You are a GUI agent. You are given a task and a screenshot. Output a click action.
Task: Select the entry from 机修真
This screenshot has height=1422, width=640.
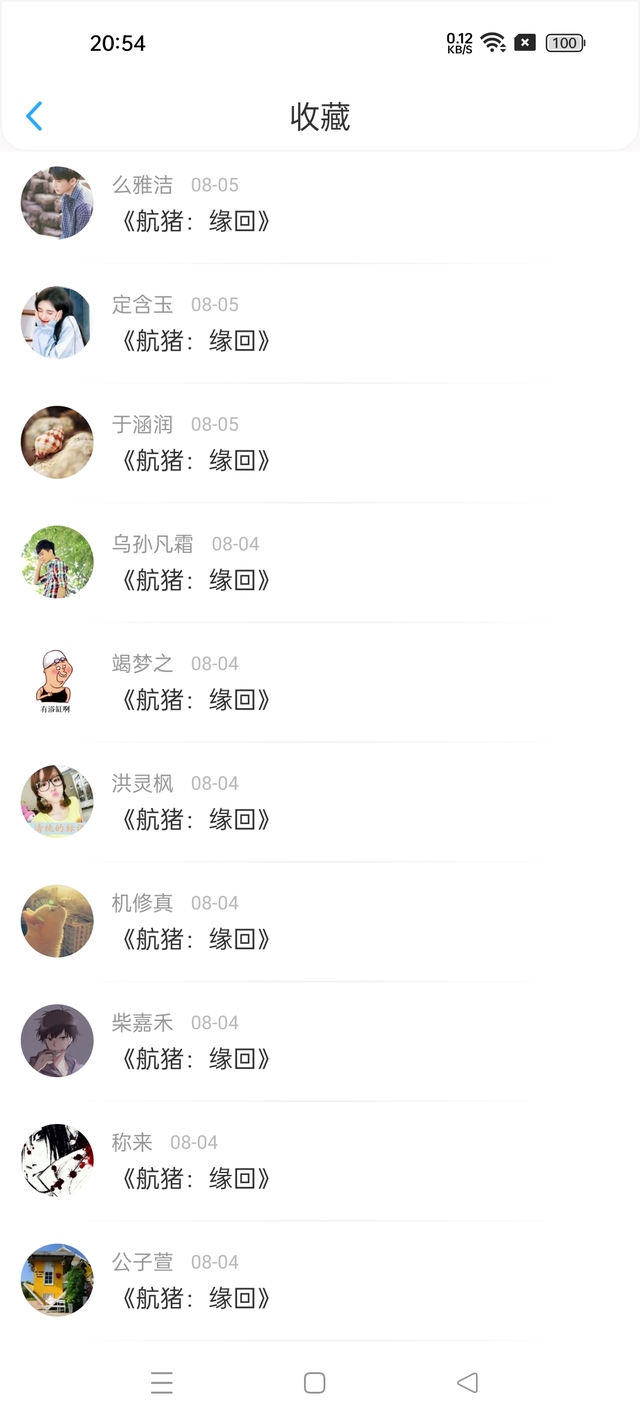coord(196,939)
